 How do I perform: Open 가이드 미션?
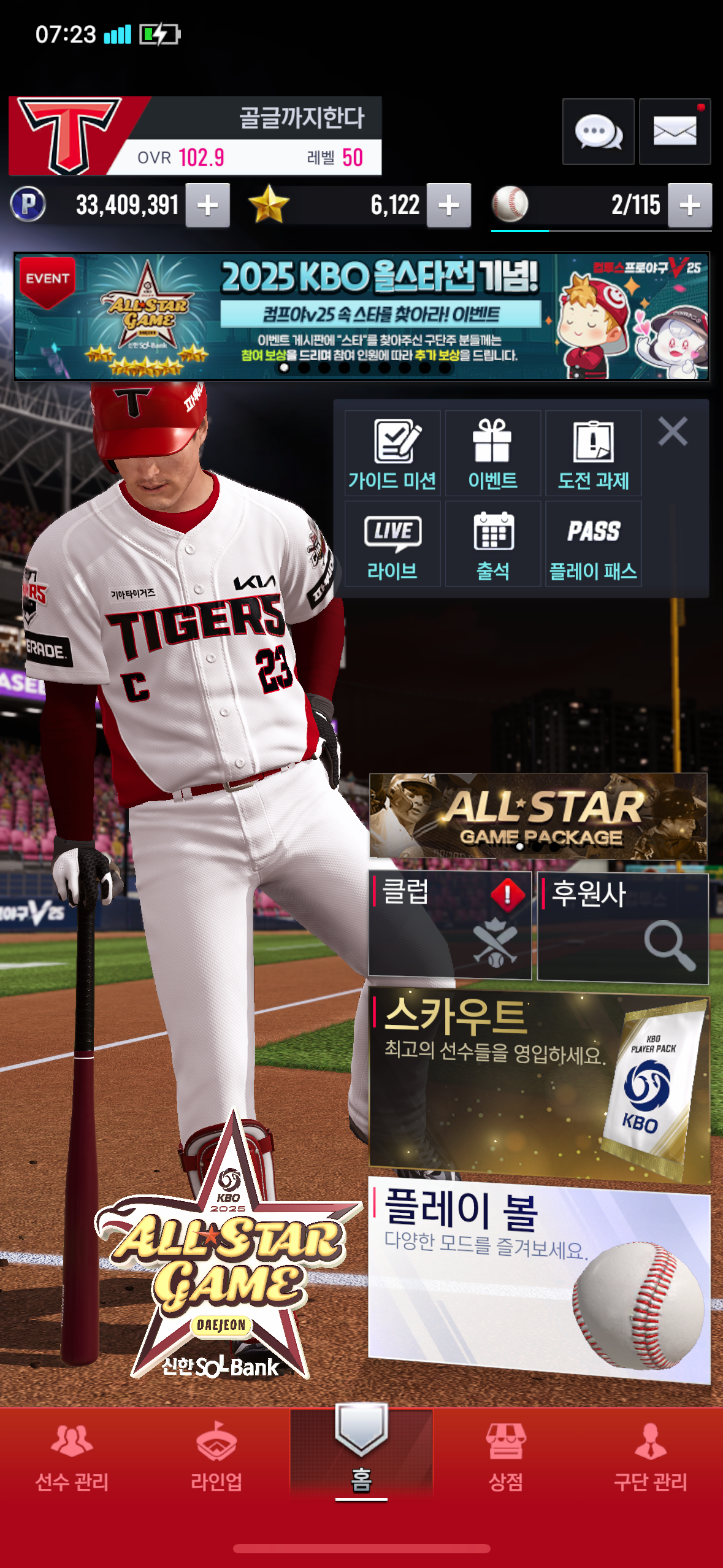coord(392,453)
